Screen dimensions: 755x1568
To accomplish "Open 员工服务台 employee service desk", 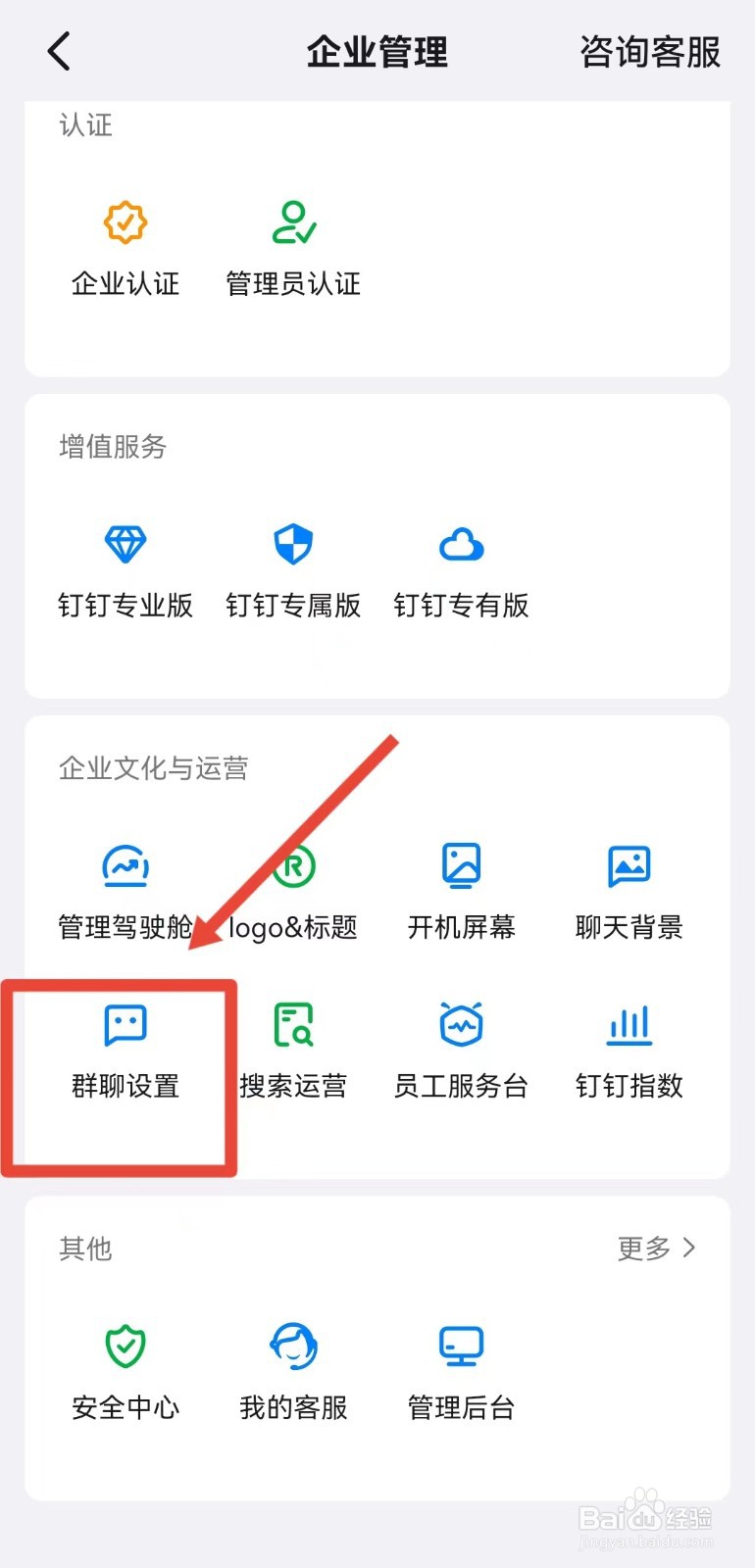I will [461, 1051].
